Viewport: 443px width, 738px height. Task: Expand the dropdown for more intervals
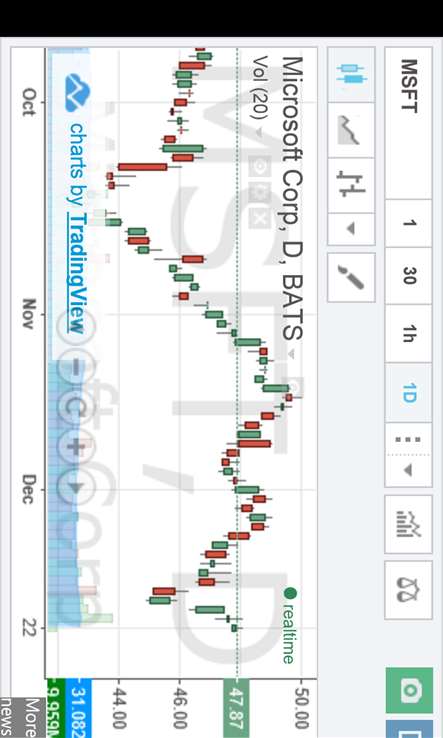[x=408, y=455]
